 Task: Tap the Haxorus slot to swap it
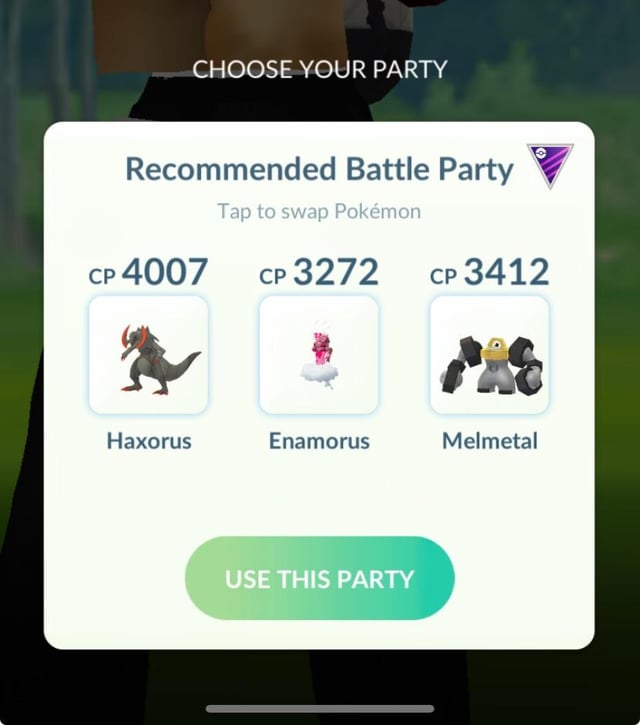click(148, 354)
